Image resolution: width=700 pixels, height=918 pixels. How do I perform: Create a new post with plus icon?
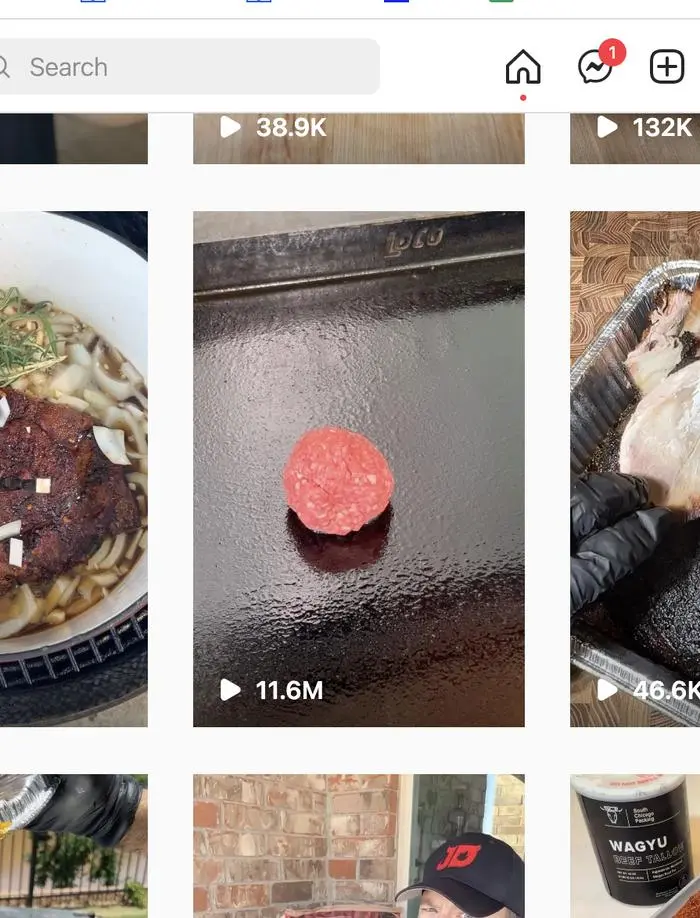[667, 67]
